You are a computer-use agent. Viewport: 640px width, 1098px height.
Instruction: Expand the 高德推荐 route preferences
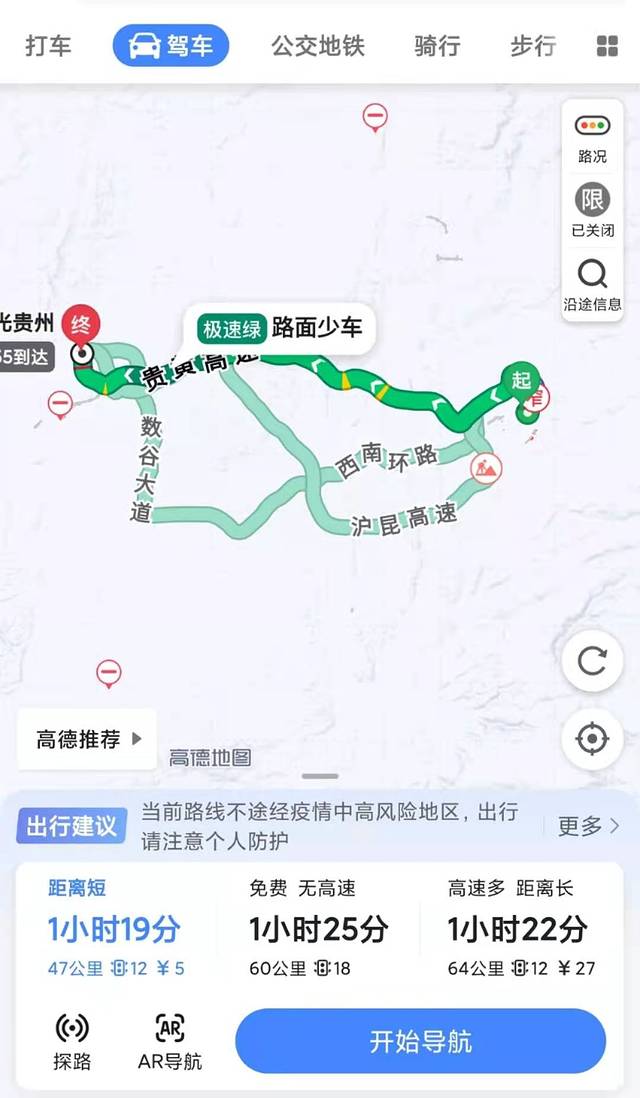(88, 739)
